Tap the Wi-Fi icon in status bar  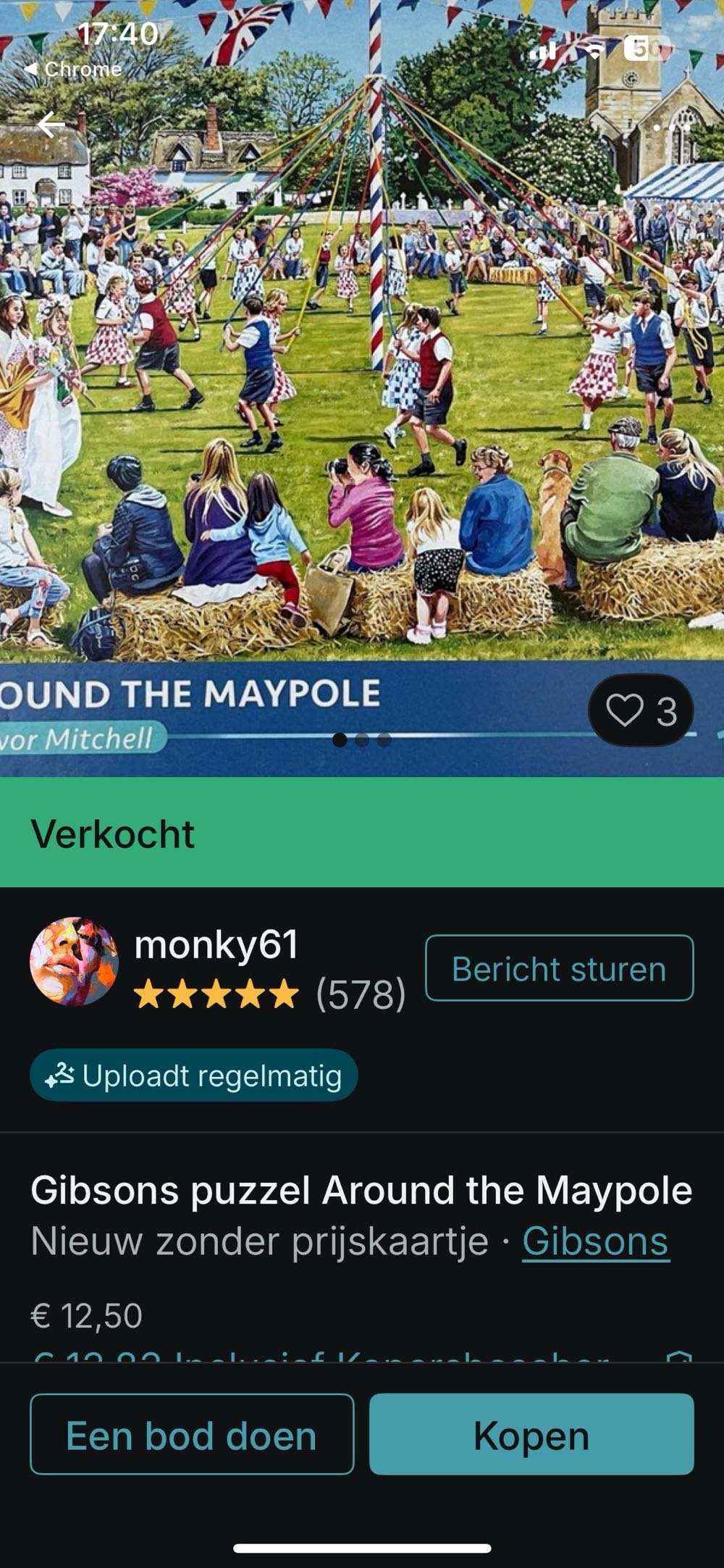594,52
